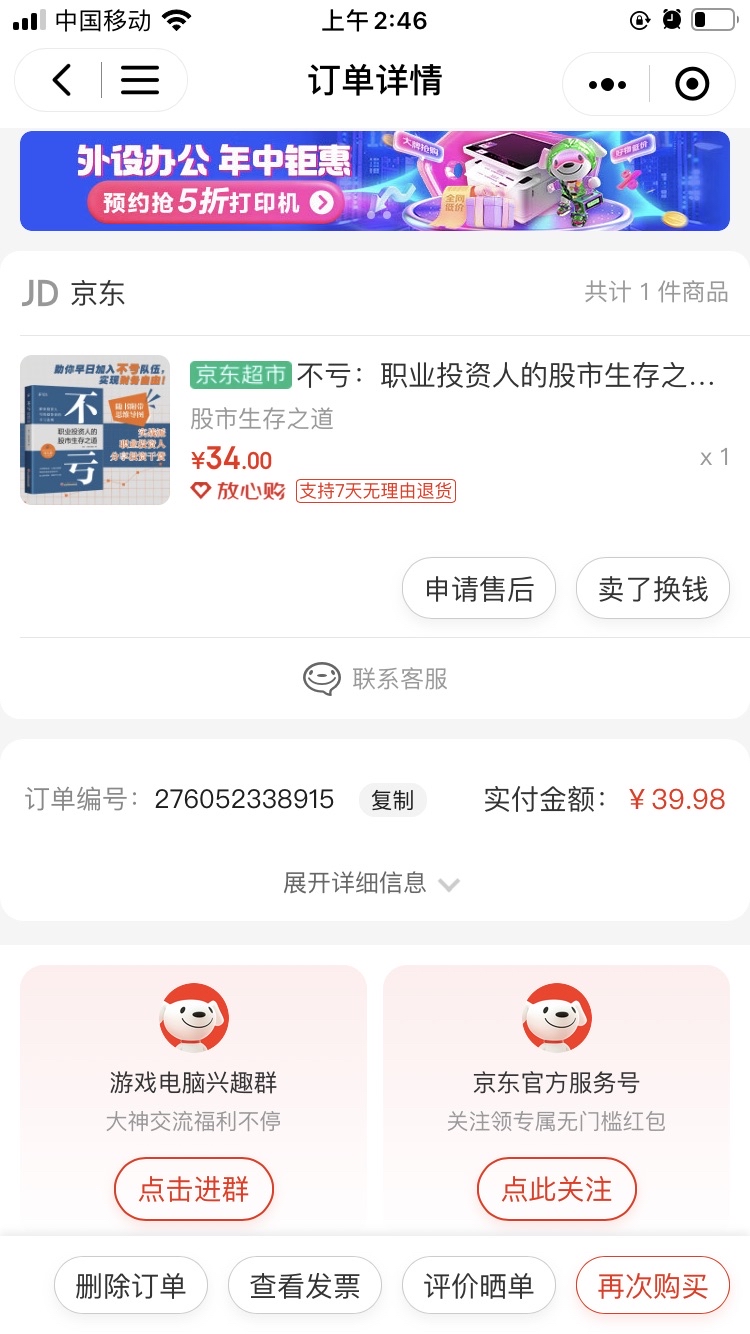The width and height of the screenshot is (750, 1334).
Task: Tap the 卖了换钱 button
Action: (653, 589)
